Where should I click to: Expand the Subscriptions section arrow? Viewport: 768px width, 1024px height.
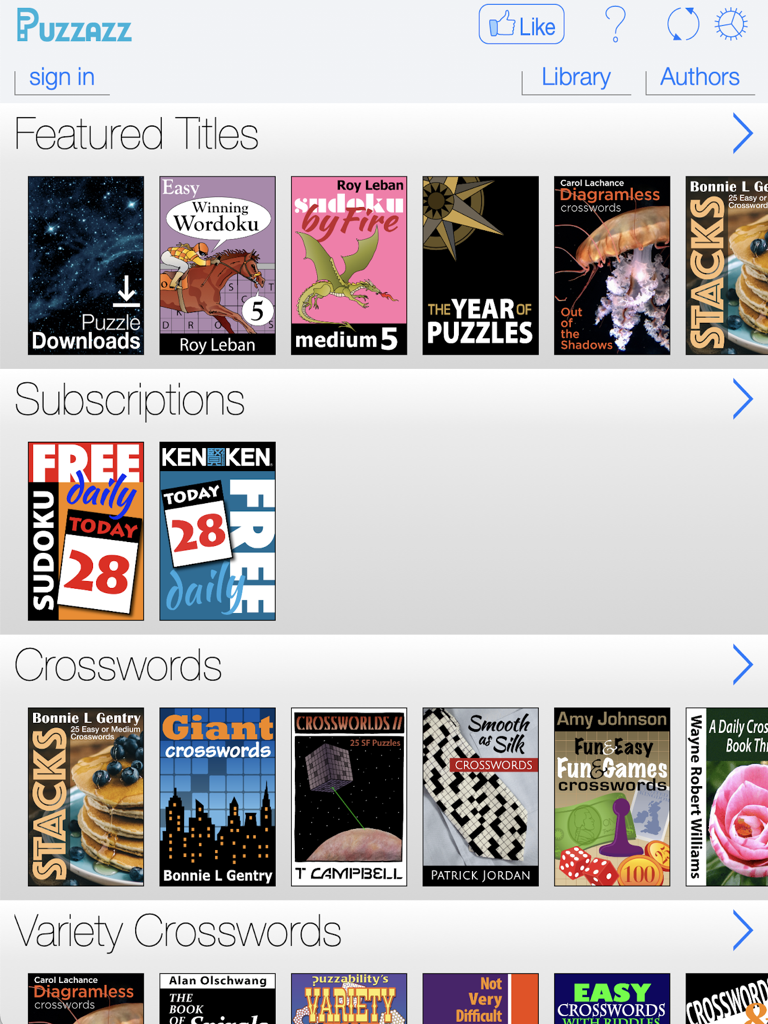tap(742, 399)
